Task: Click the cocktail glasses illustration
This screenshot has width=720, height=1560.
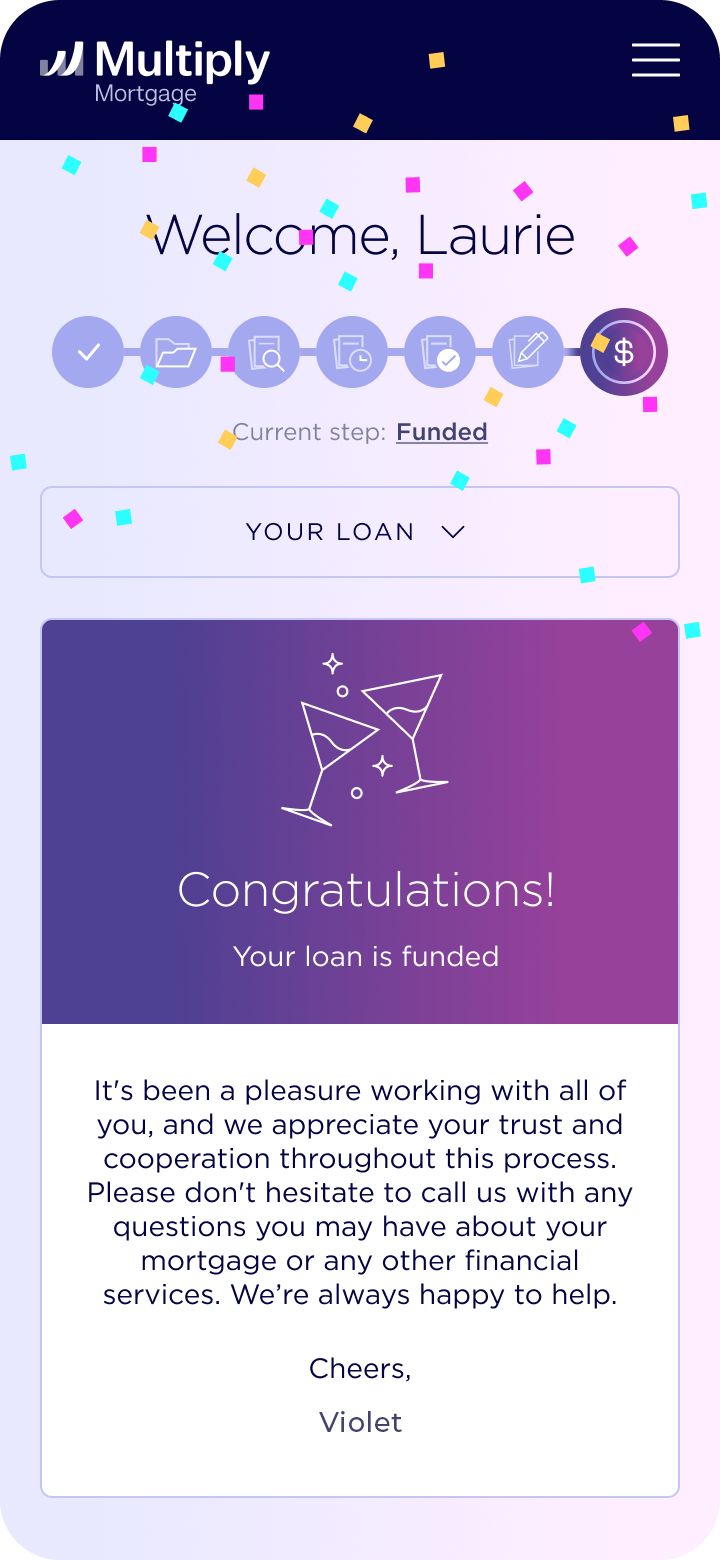Action: click(x=366, y=740)
